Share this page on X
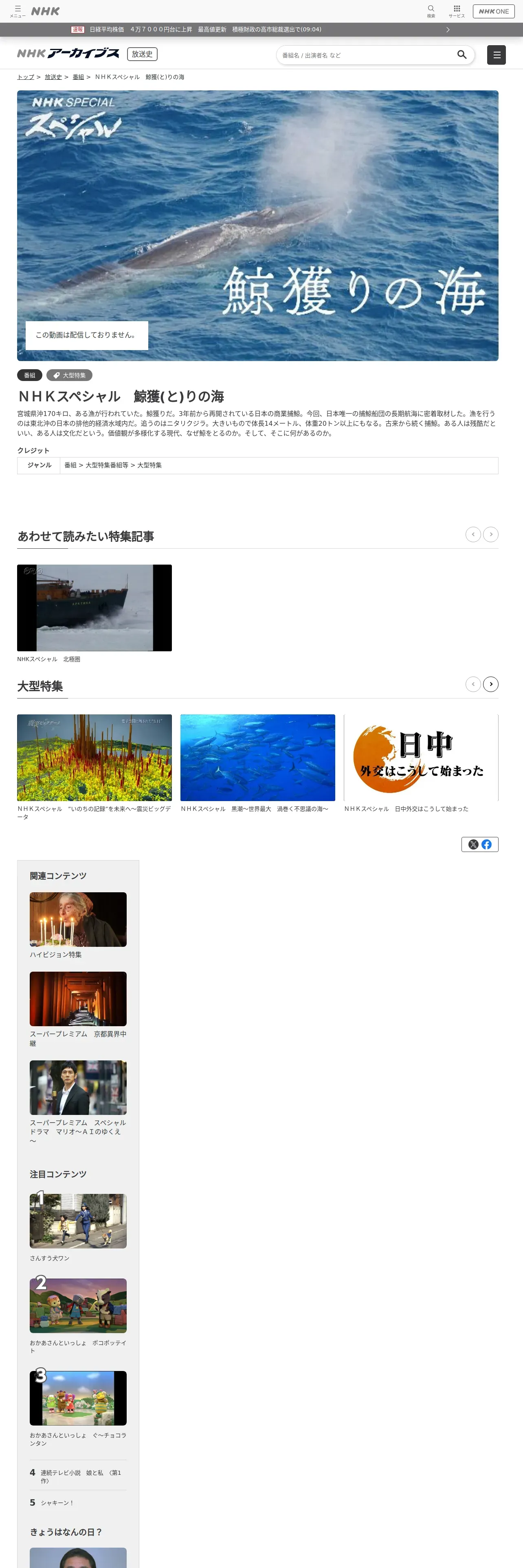 tap(473, 844)
